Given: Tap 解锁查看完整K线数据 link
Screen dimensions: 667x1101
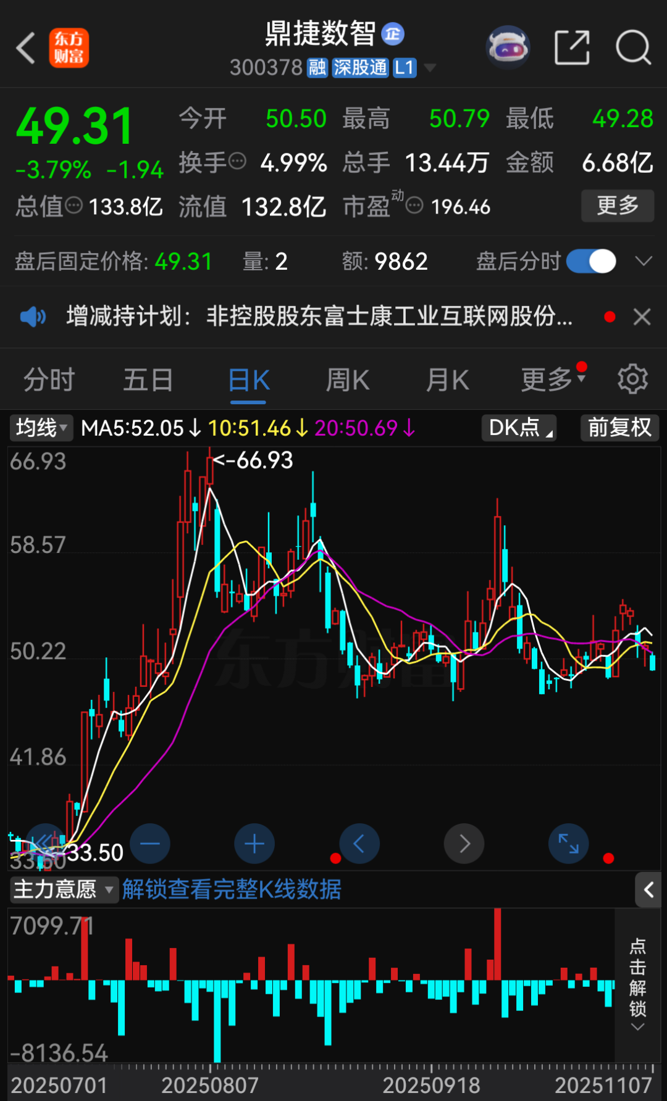Looking at the screenshot, I should coord(231,889).
